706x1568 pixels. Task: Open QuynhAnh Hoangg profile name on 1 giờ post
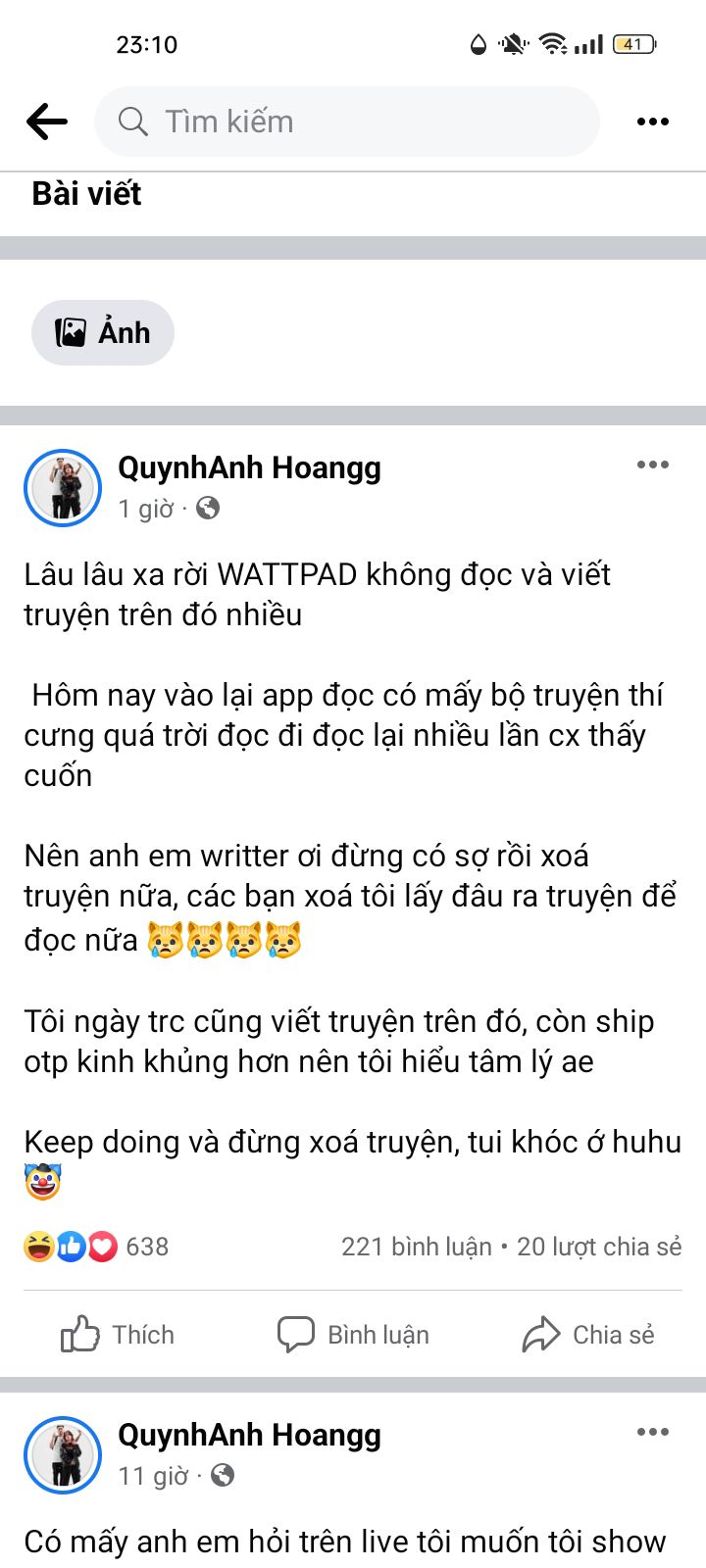[249, 468]
